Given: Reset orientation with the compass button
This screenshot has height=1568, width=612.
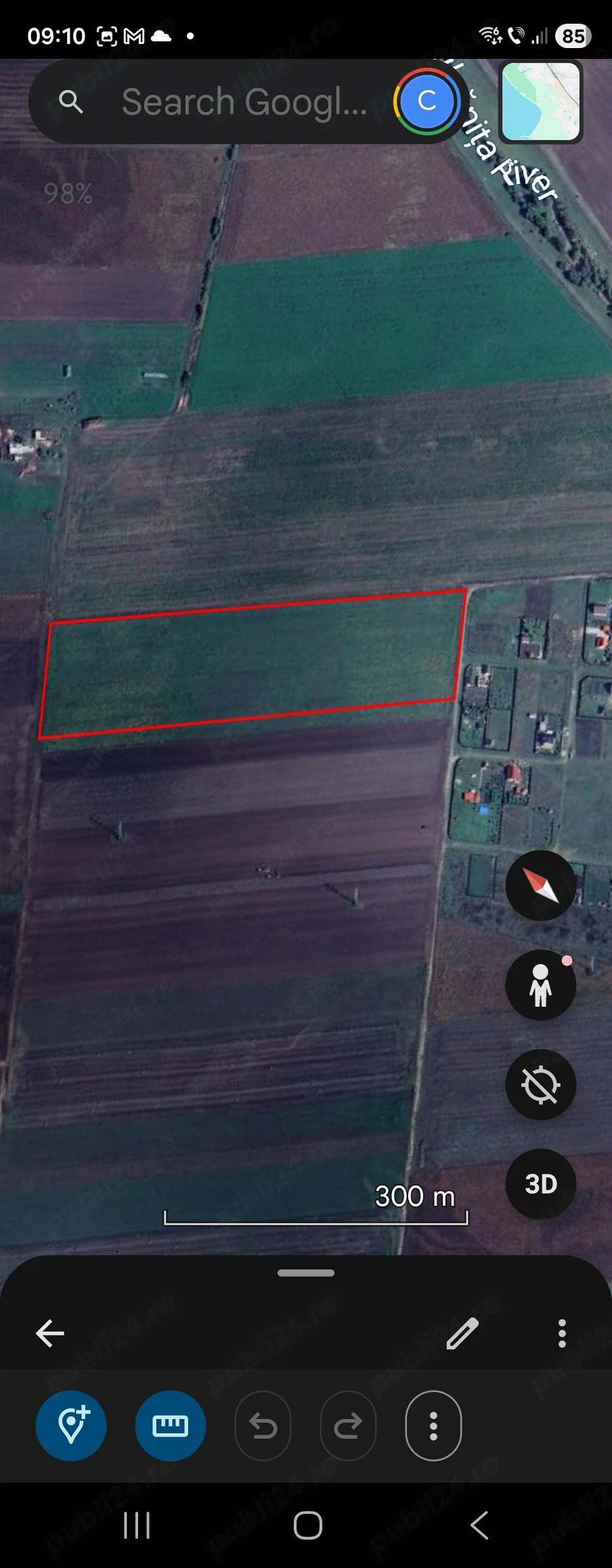Looking at the screenshot, I should click(540, 885).
